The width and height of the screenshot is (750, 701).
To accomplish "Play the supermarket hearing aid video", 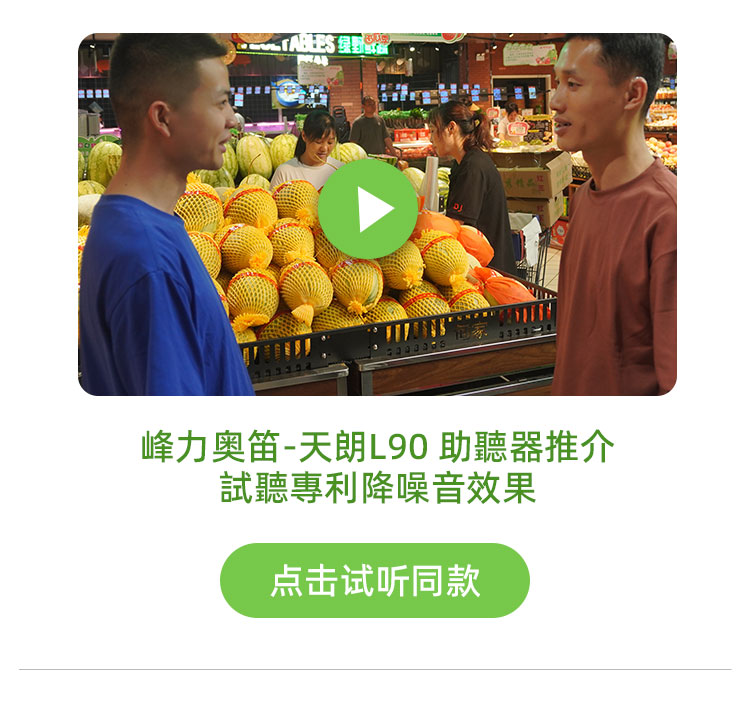I will click(x=368, y=209).
